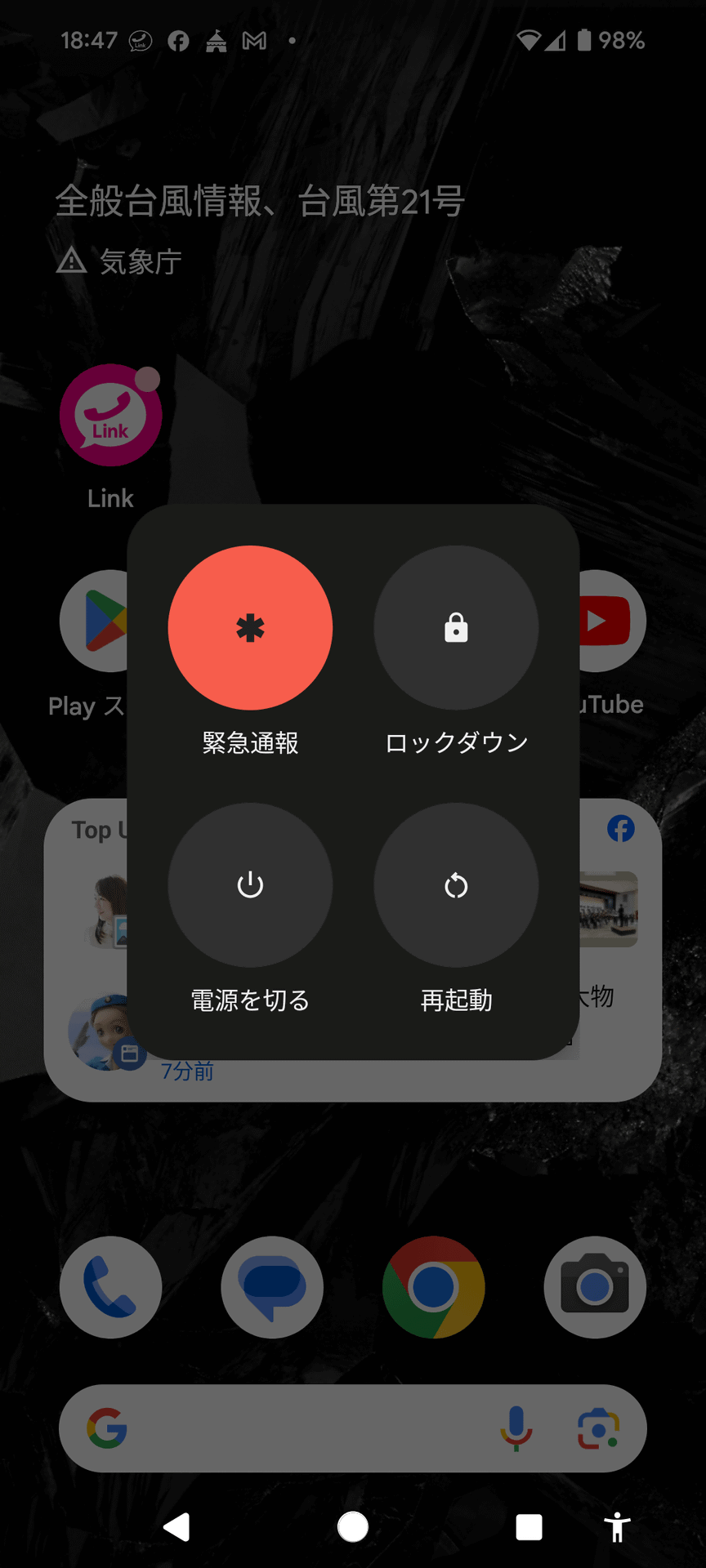Launch Google Chrome from the dock

click(x=434, y=1287)
